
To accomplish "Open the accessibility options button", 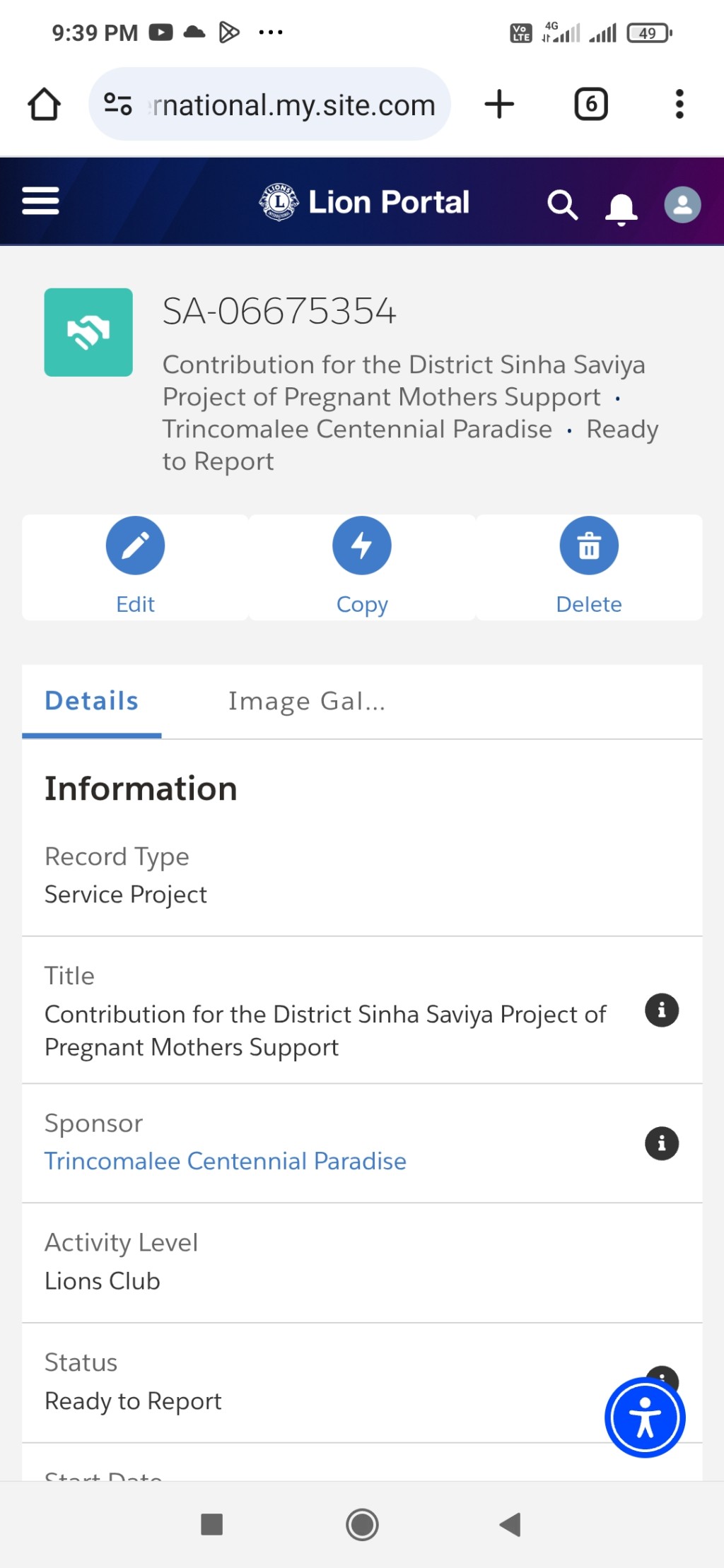I will (645, 1417).
